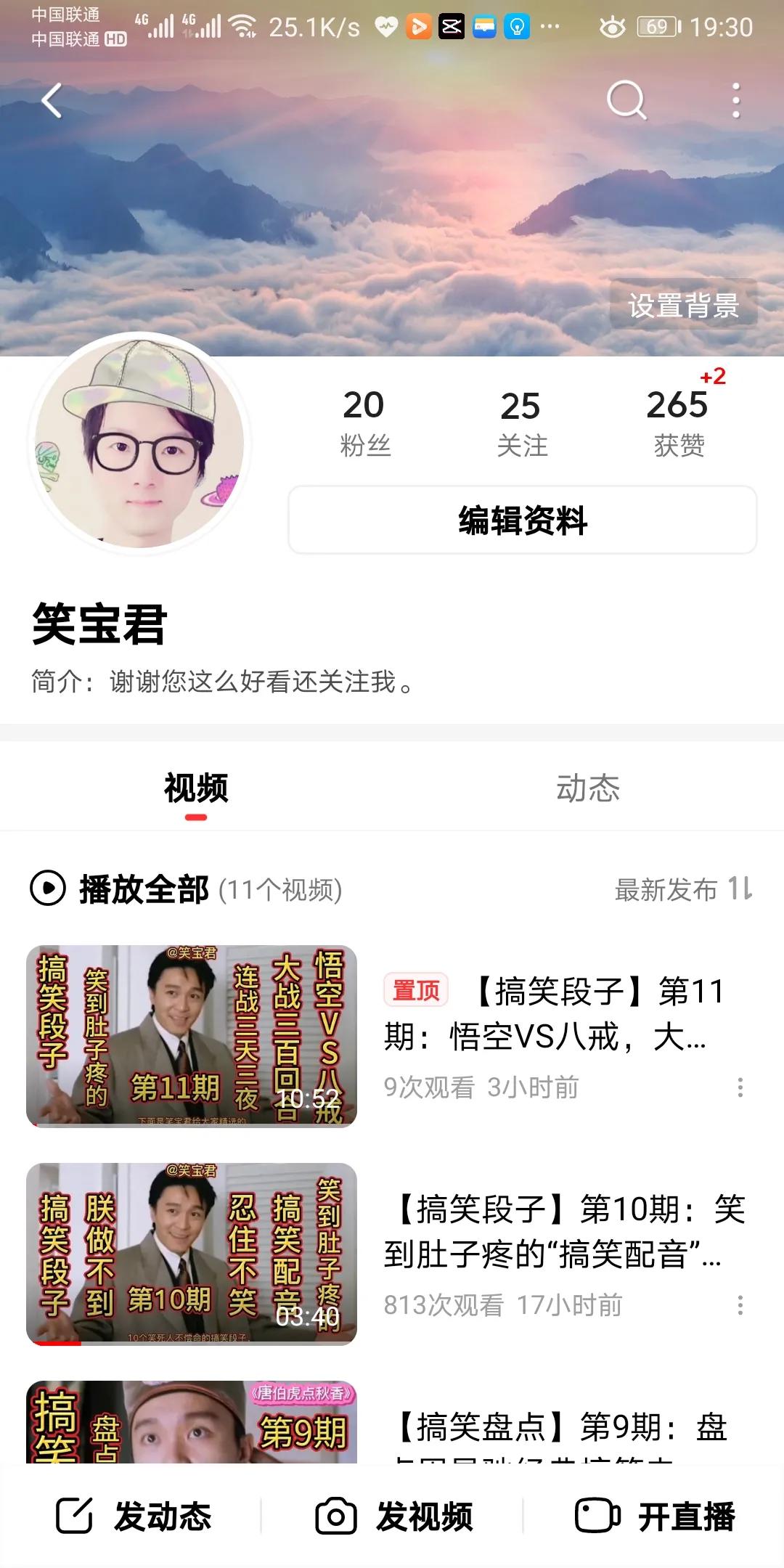The image size is (784, 1568).
Task: Tap 设置背景 to change the background
Action: pos(683,305)
